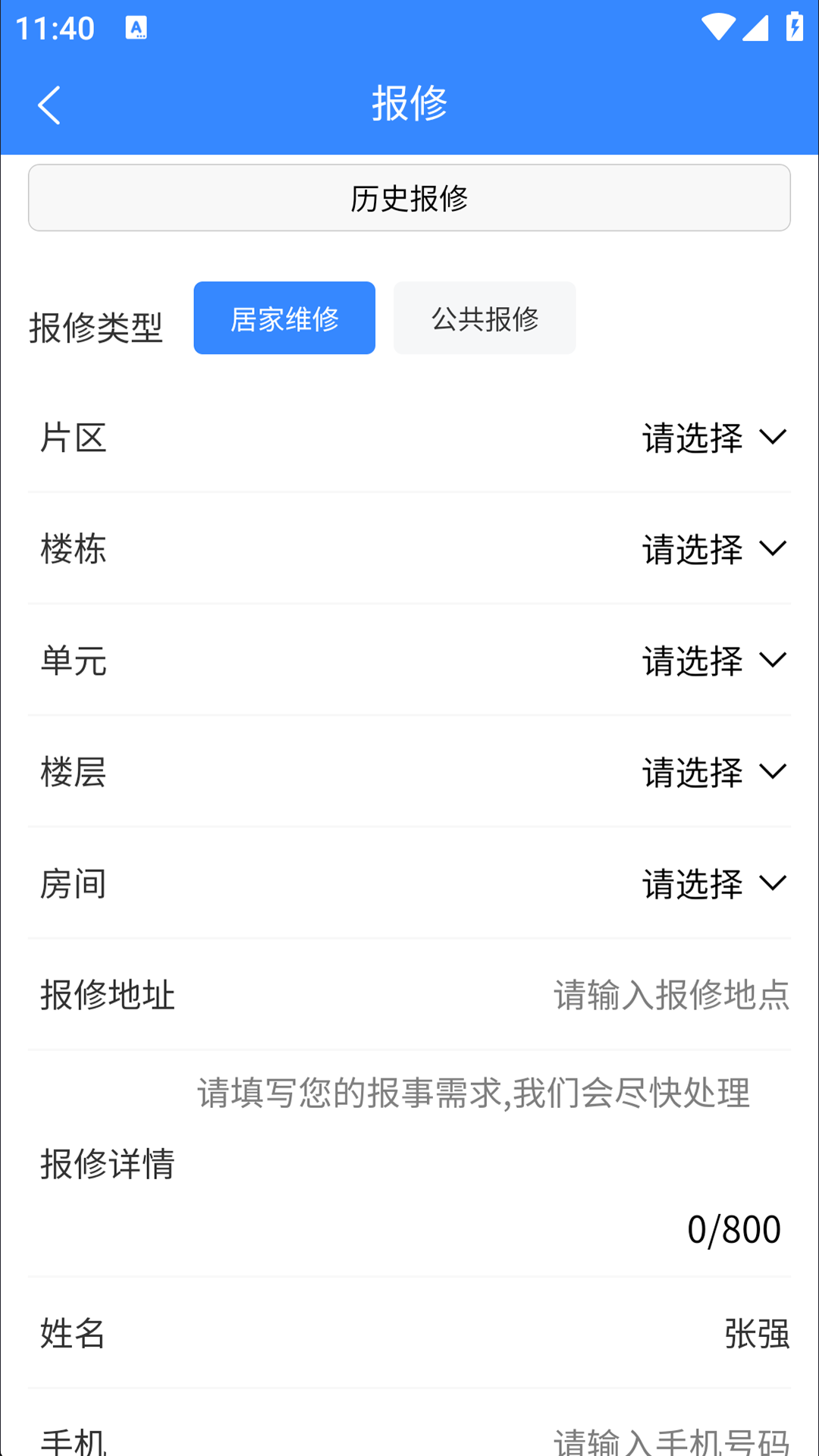Switch repair type to 公共报修
The height and width of the screenshot is (1456, 819).
[485, 318]
